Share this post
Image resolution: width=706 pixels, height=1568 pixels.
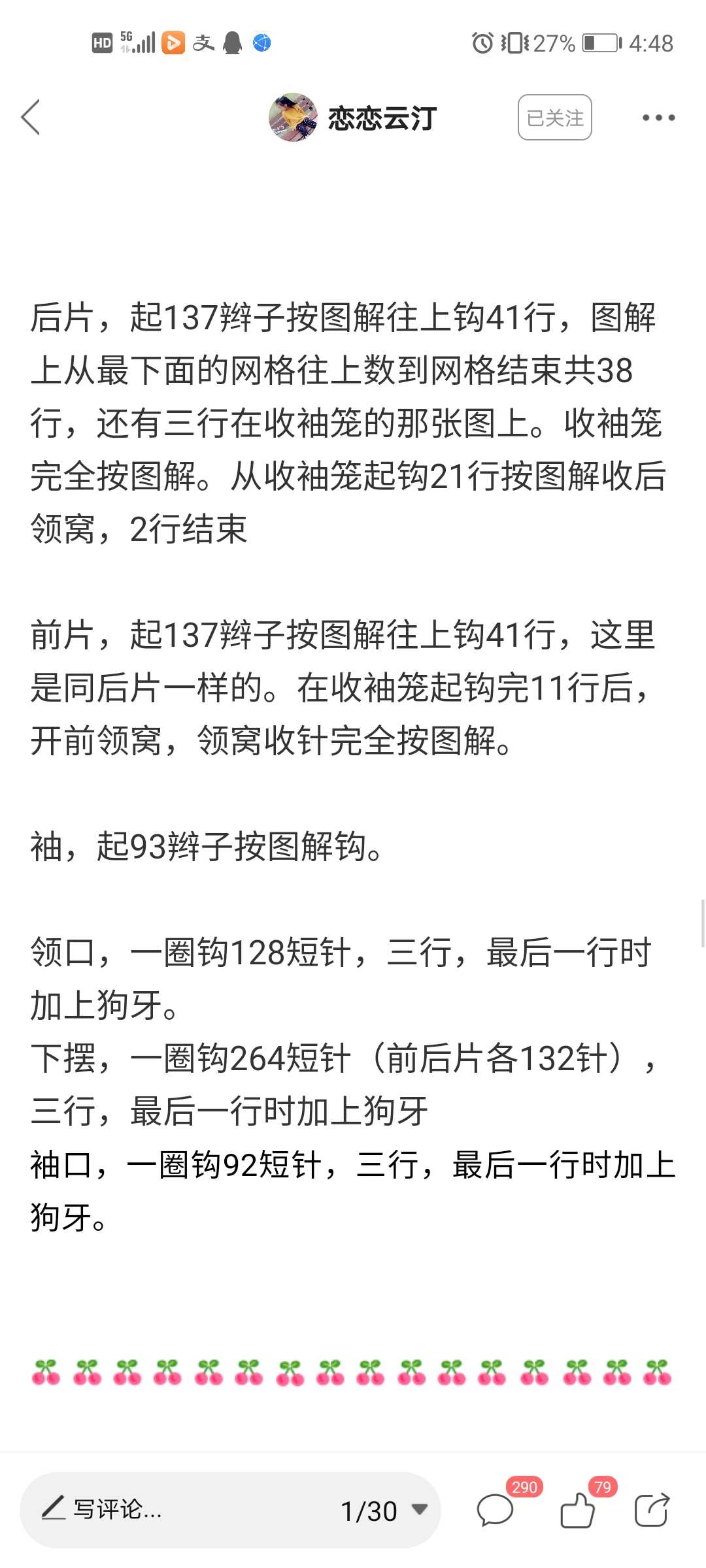[652, 1511]
